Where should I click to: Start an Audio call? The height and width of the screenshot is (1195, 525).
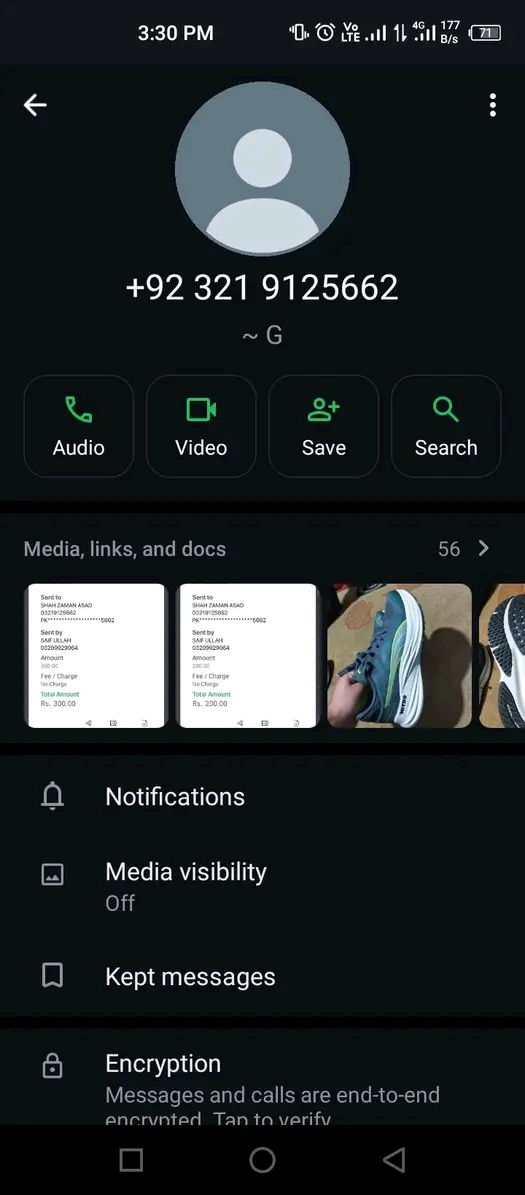pyautogui.click(x=78, y=426)
